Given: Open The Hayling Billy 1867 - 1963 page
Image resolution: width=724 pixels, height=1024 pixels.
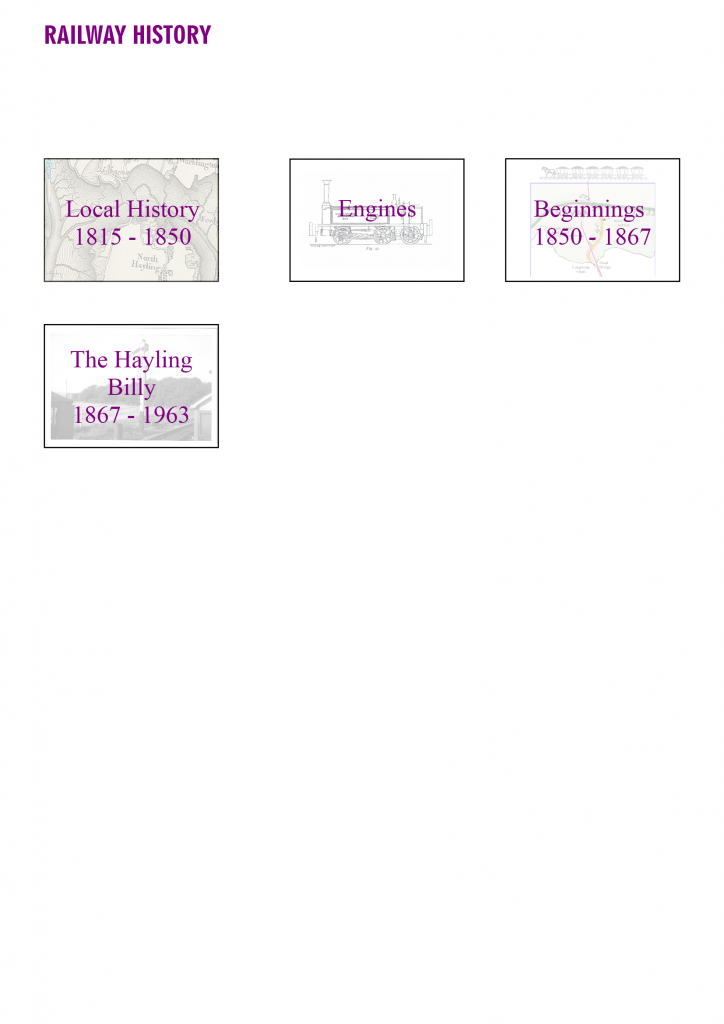Looking at the screenshot, I should pos(130,385).
